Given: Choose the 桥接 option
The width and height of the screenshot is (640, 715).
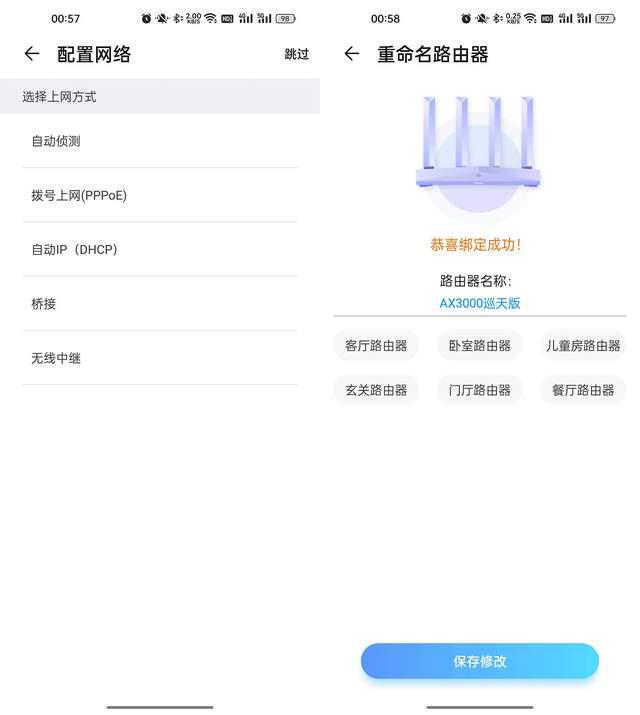Looking at the screenshot, I should pos(160,303).
